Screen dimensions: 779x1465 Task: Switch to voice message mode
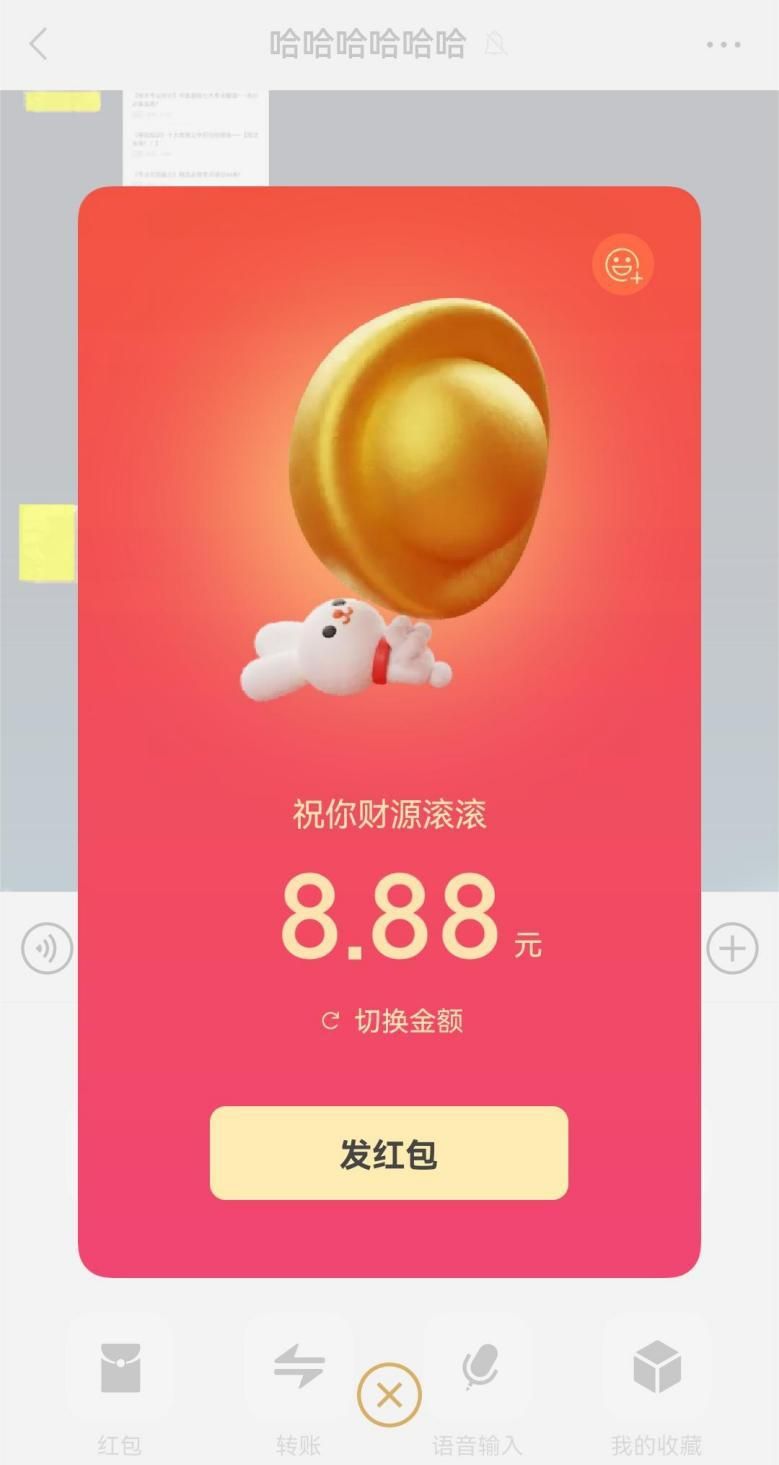[47, 947]
